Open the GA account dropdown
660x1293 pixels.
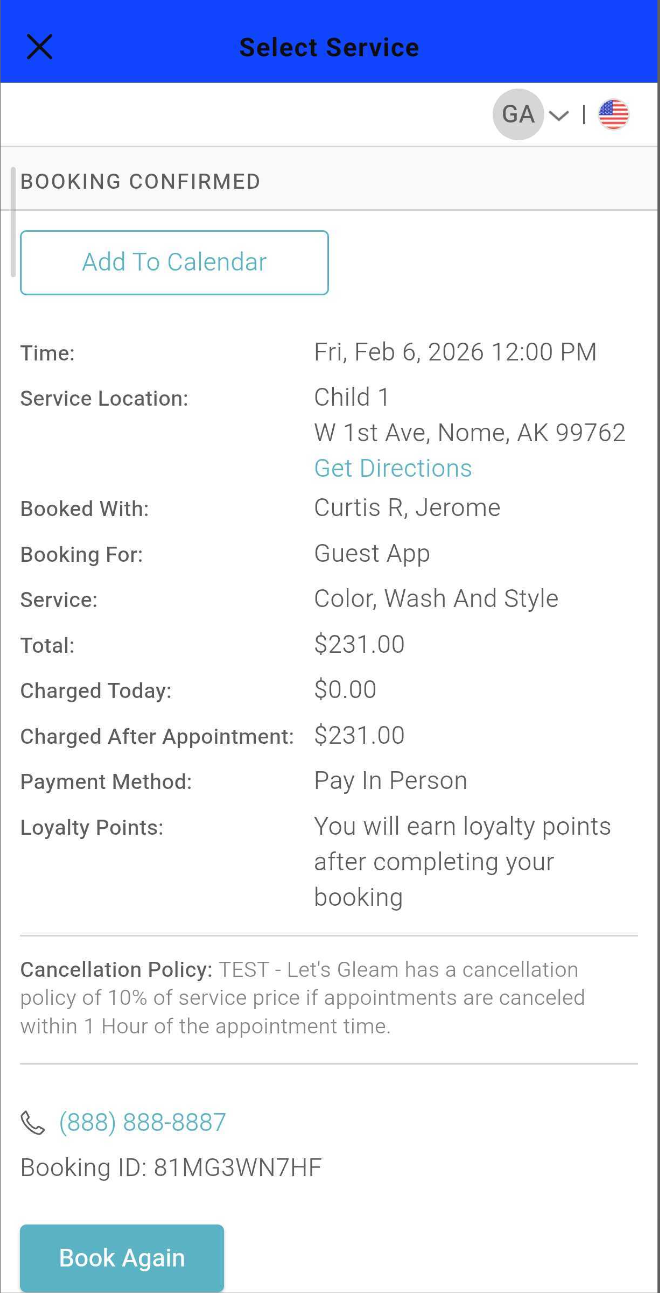pos(531,115)
